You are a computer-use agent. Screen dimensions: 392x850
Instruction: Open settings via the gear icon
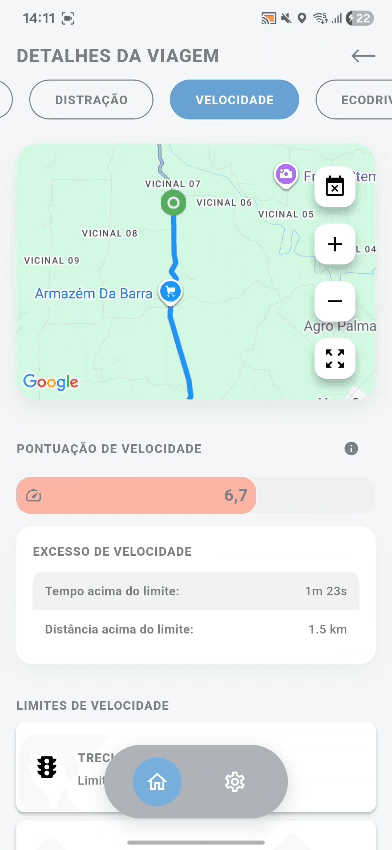235,782
